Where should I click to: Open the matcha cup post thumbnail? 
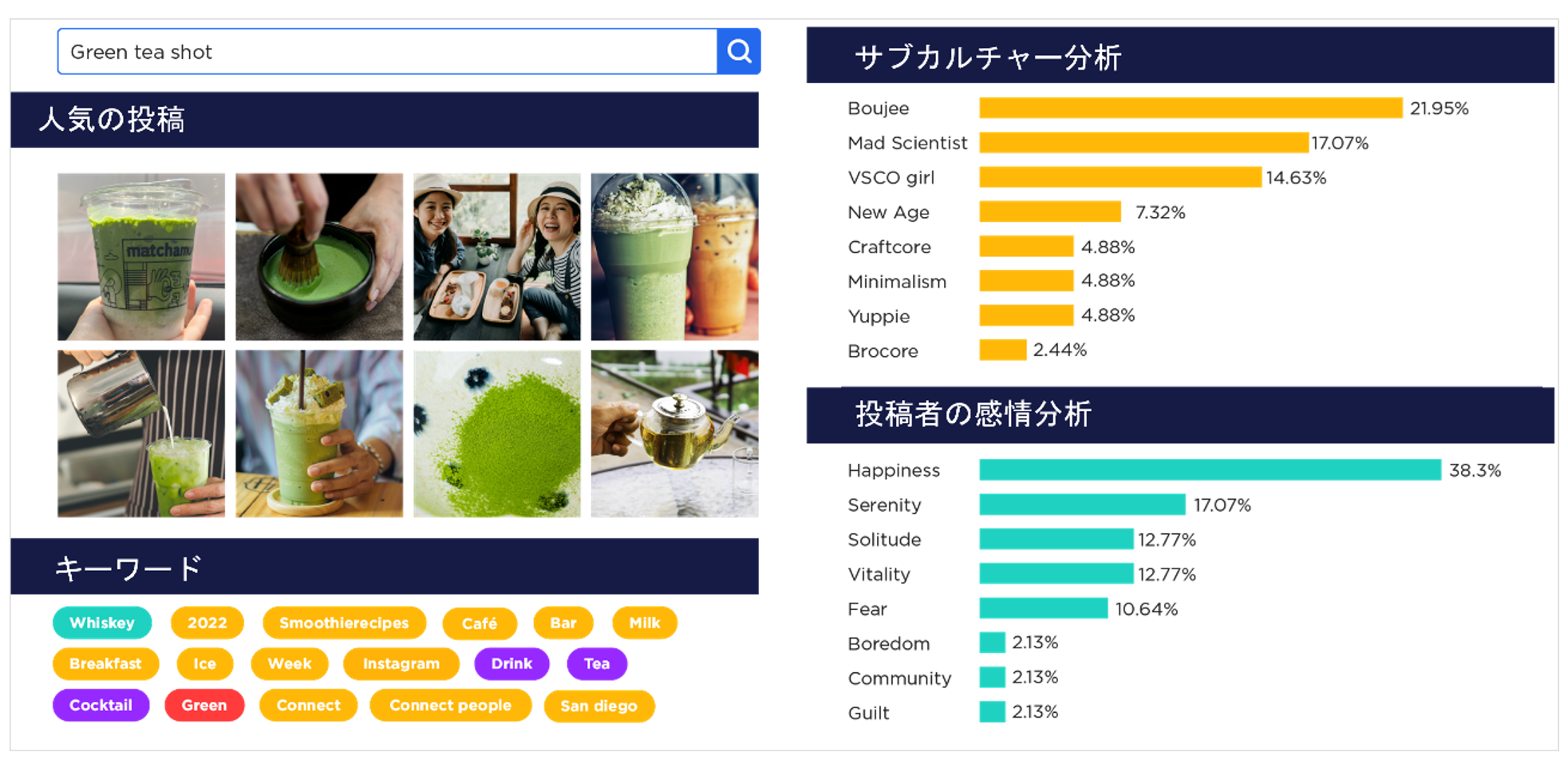[x=141, y=257]
